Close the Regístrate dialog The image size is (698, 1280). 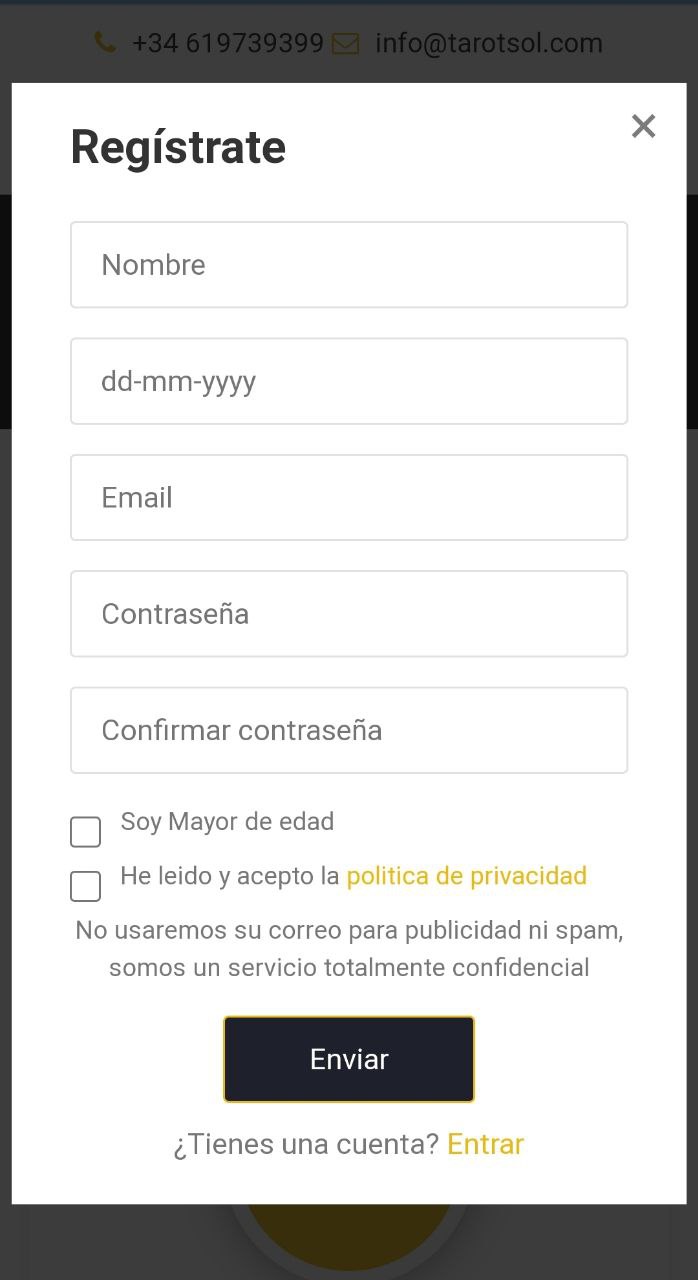click(643, 126)
